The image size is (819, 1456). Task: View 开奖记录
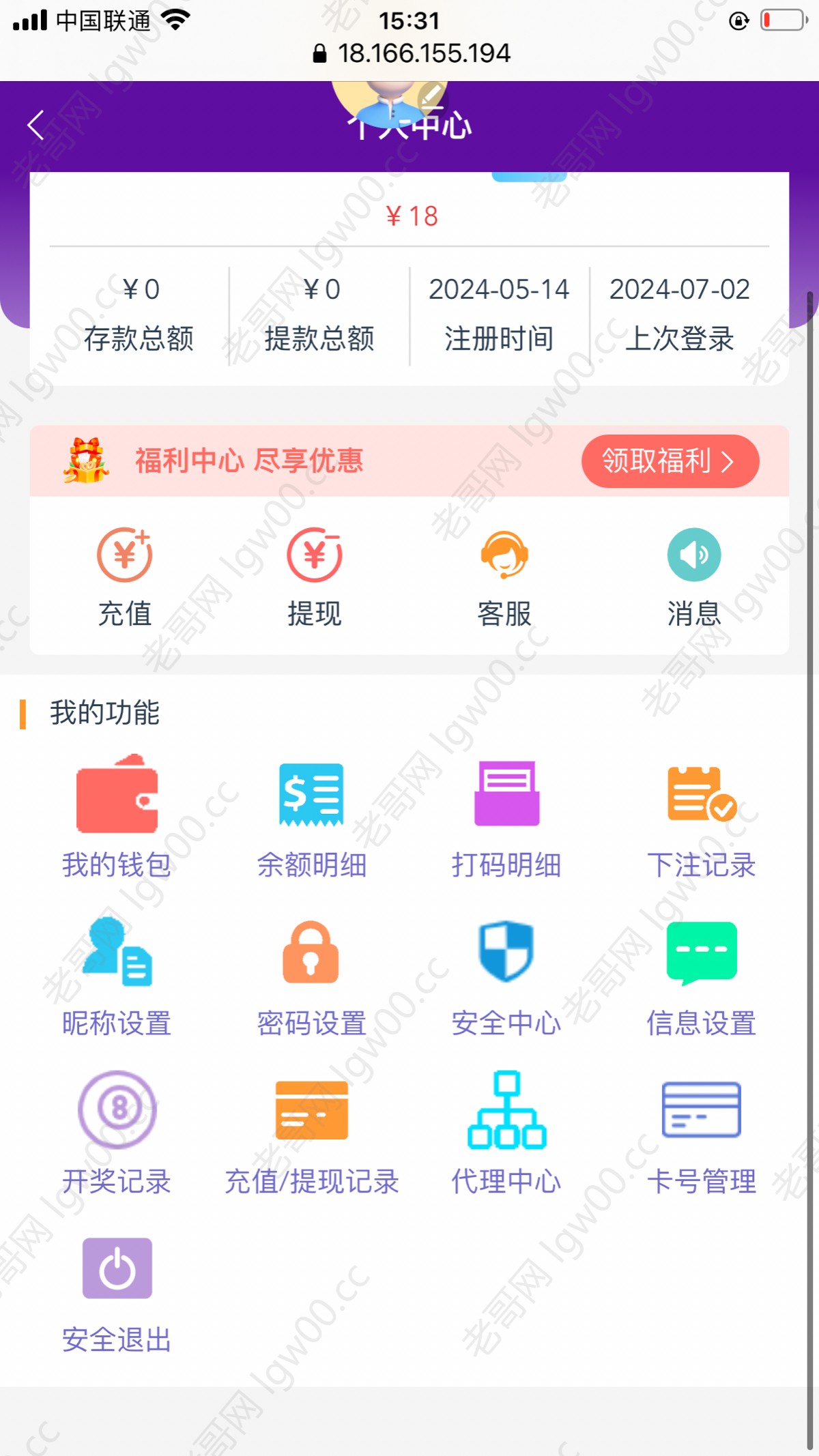pos(117,1133)
